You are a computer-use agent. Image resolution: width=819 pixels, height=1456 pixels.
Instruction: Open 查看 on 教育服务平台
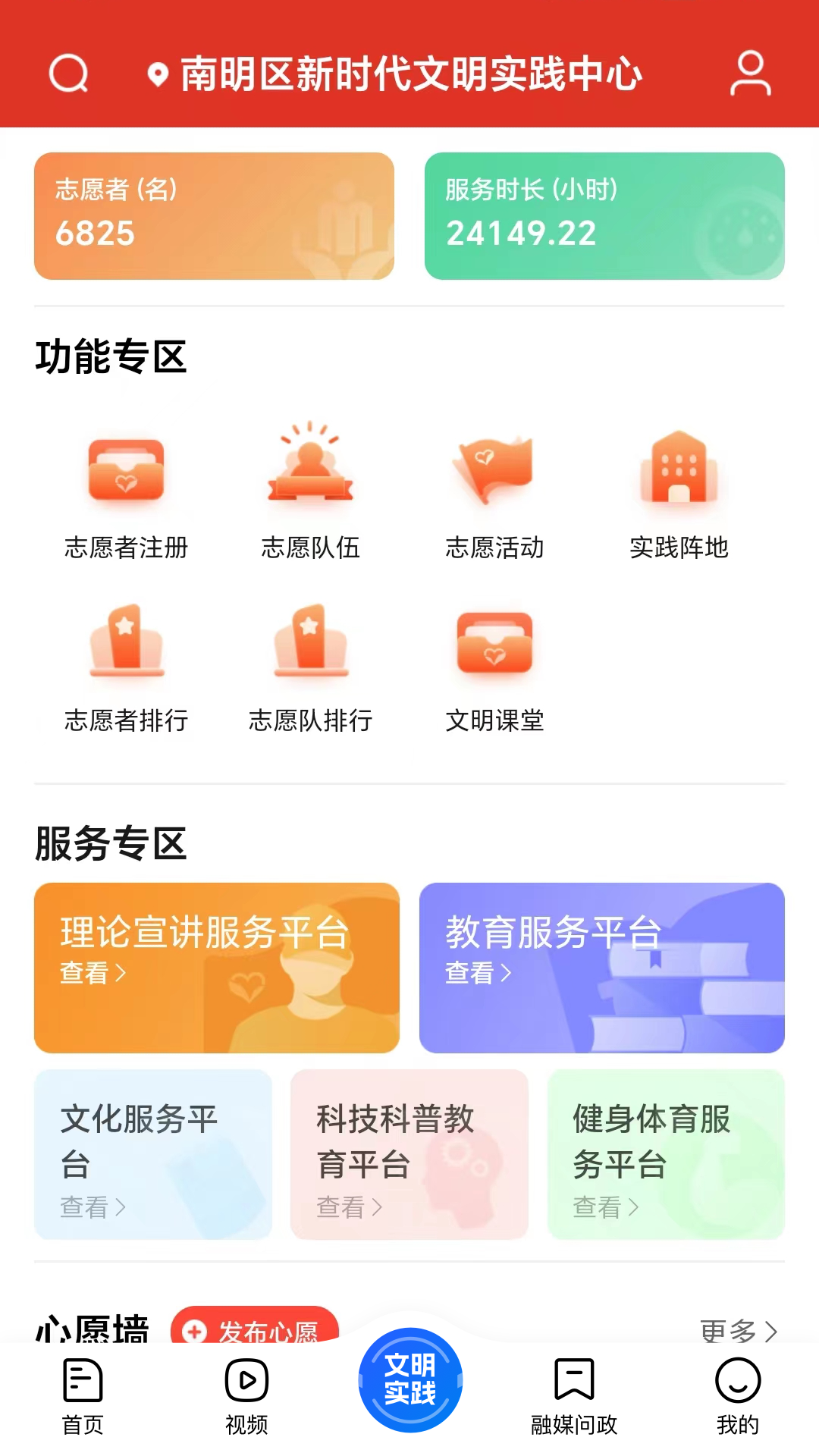475,973
